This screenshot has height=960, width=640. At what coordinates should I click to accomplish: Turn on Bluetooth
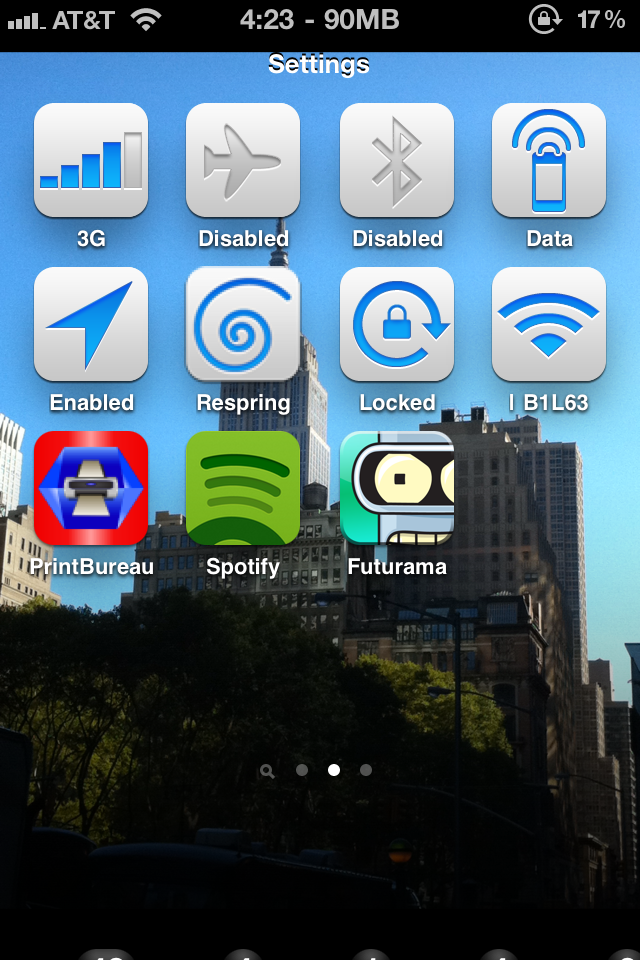pyautogui.click(x=397, y=161)
